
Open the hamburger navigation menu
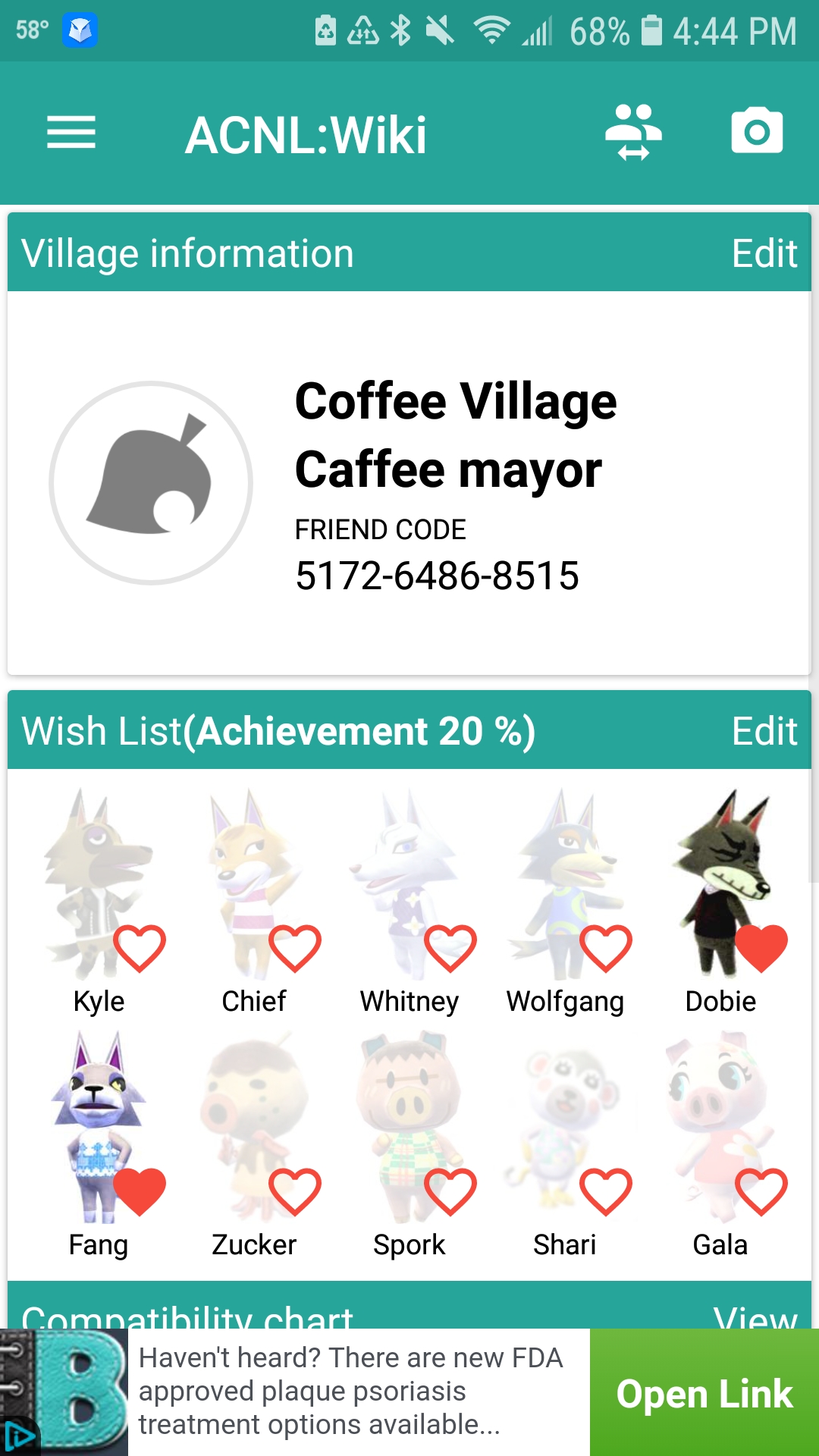(71, 133)
